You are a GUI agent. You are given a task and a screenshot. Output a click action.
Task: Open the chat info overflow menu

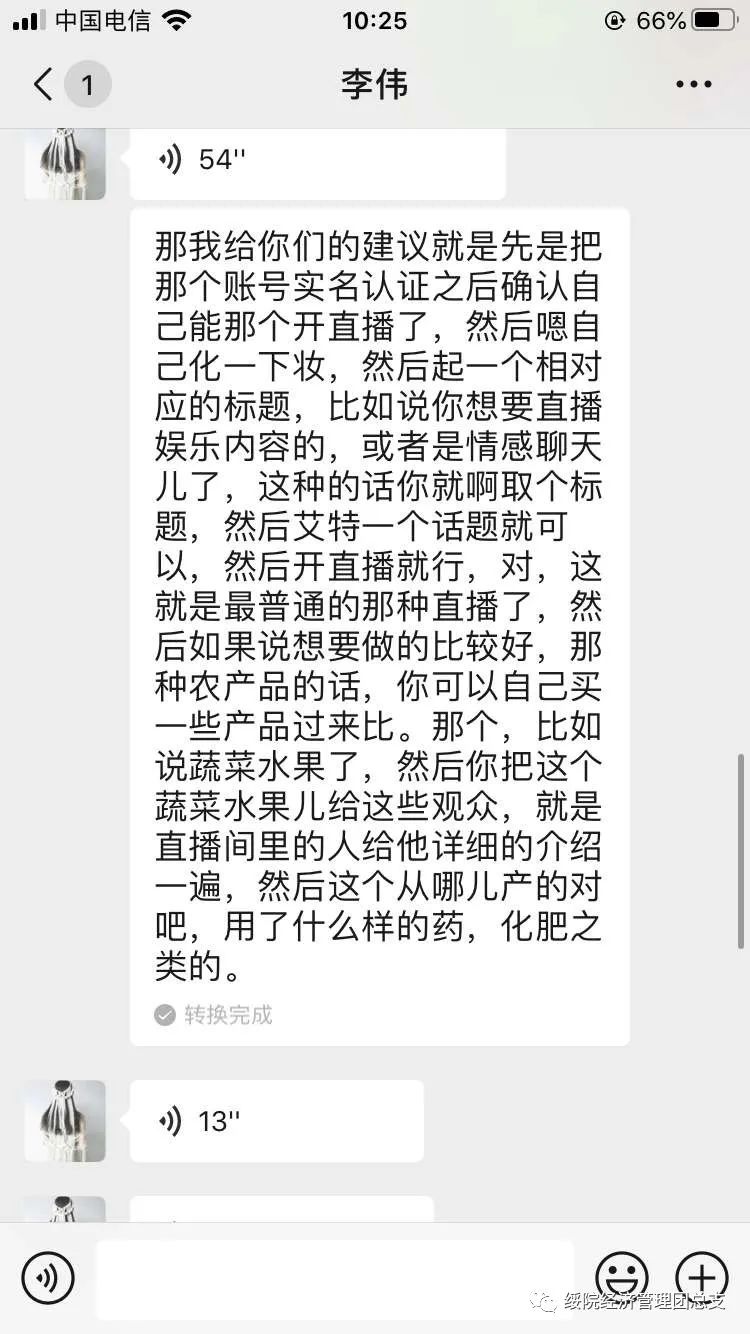coord(693,85)
